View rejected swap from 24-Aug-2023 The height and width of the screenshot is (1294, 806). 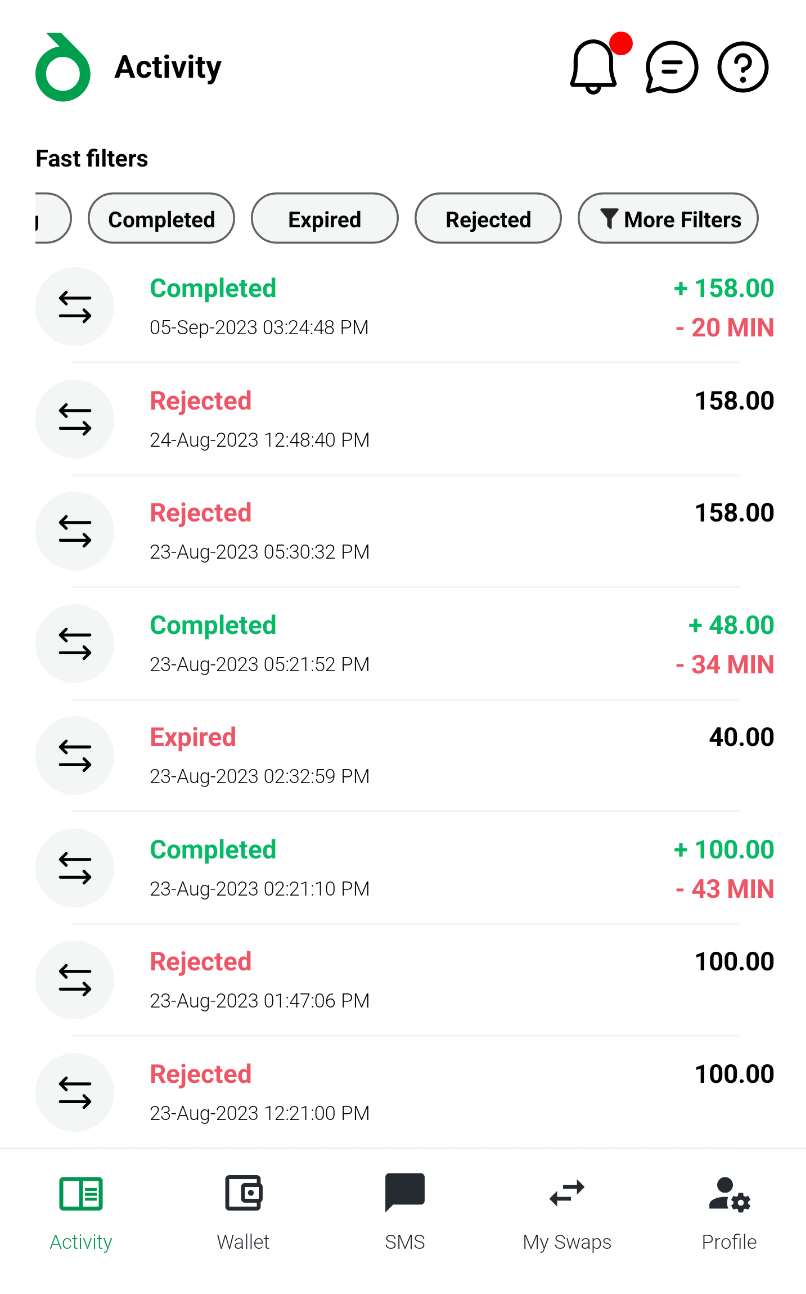pyautogui.click(x=403, y=419)
